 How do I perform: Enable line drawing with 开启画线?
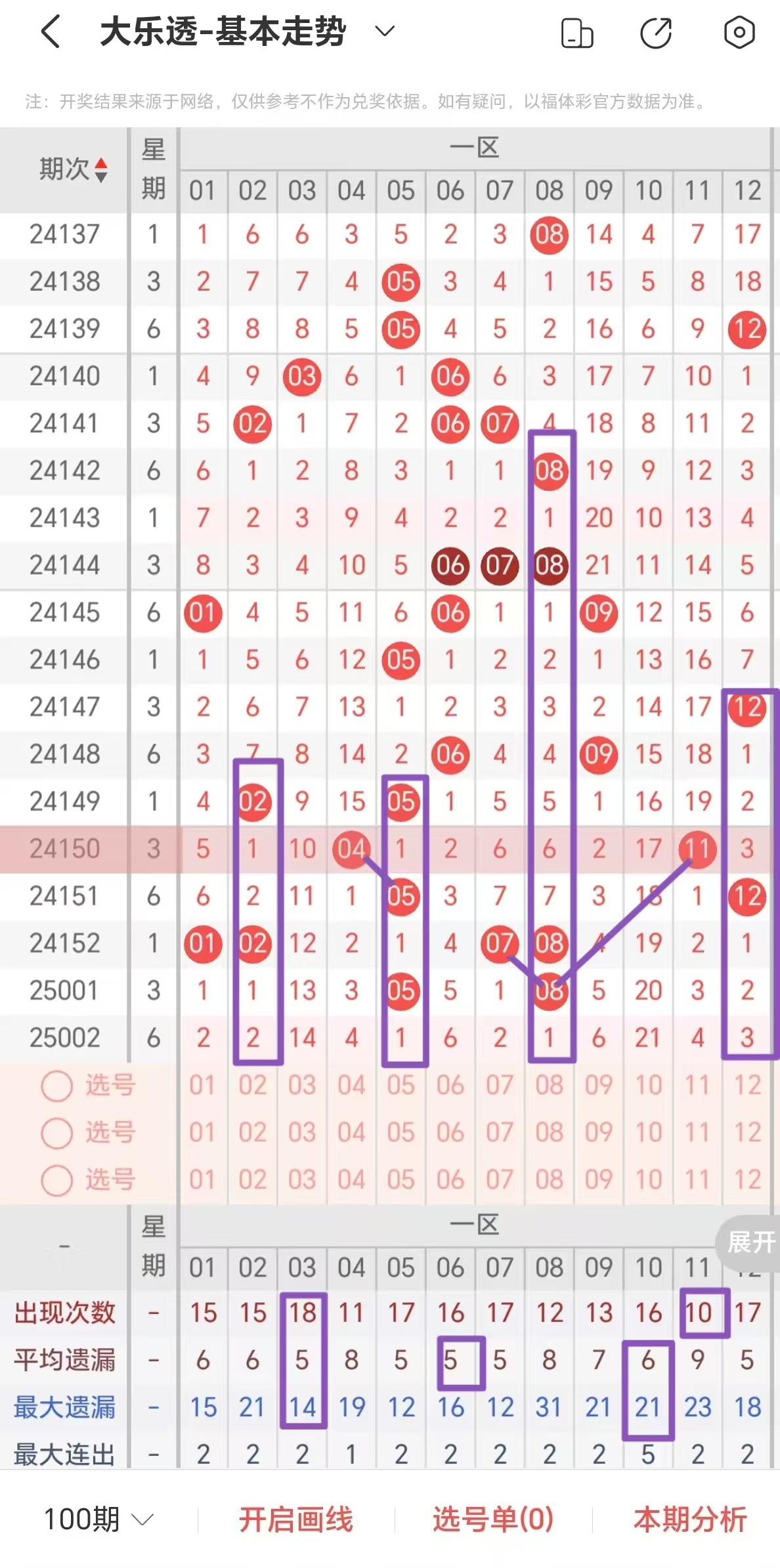click(x=295, y=1519)
